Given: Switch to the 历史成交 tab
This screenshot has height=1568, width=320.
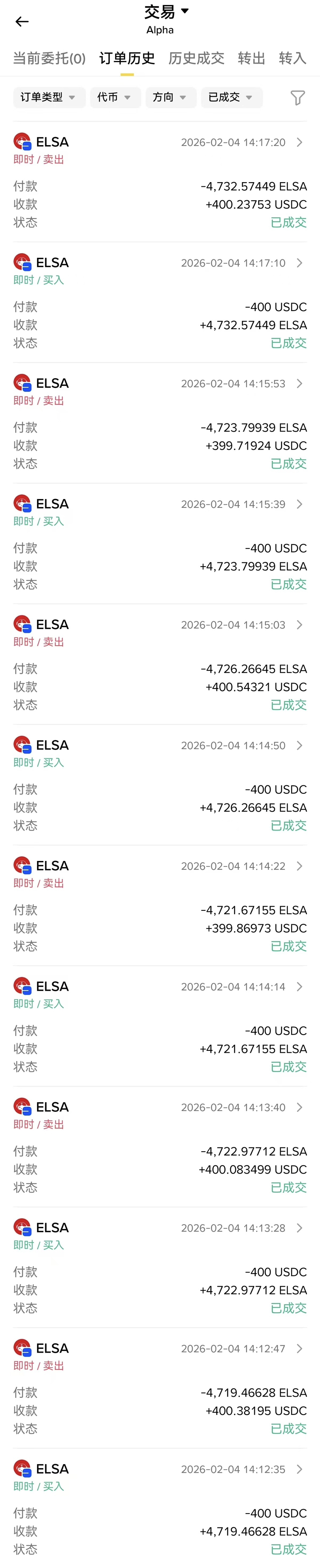Looking at the screenshot, I should (x=196, y=58).
